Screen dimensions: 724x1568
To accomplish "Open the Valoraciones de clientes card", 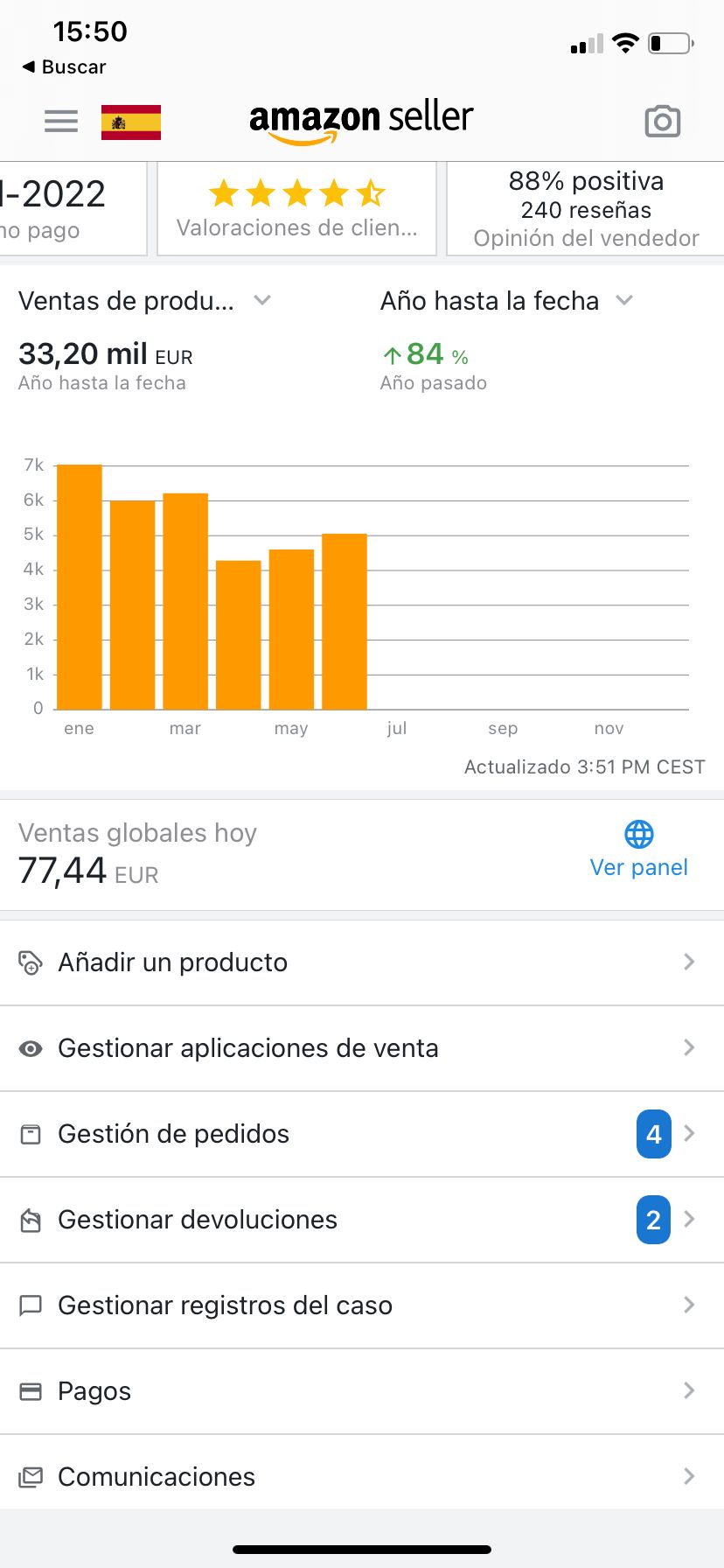I will click(296, 209).
